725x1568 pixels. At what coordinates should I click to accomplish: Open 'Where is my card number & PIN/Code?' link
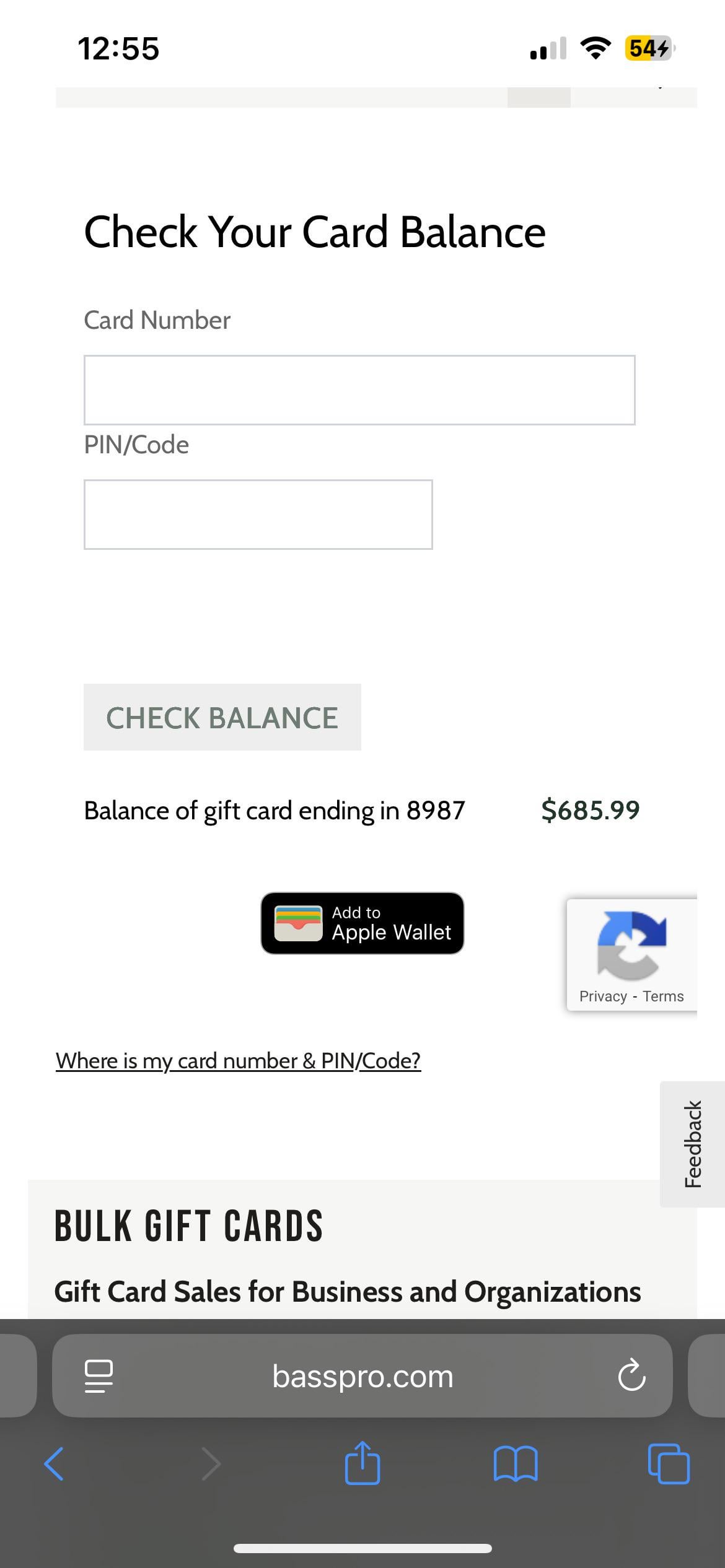238,1061
